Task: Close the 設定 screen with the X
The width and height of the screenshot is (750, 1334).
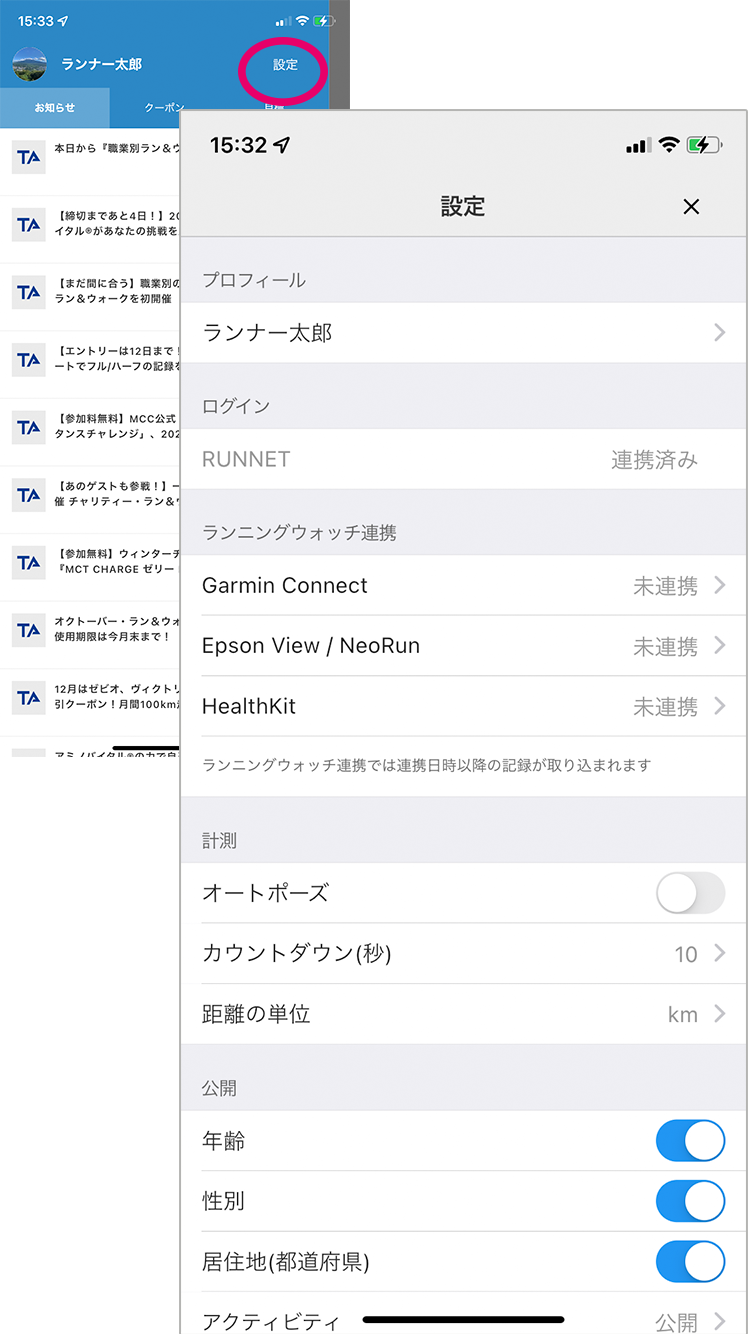Action: [690, 207]
